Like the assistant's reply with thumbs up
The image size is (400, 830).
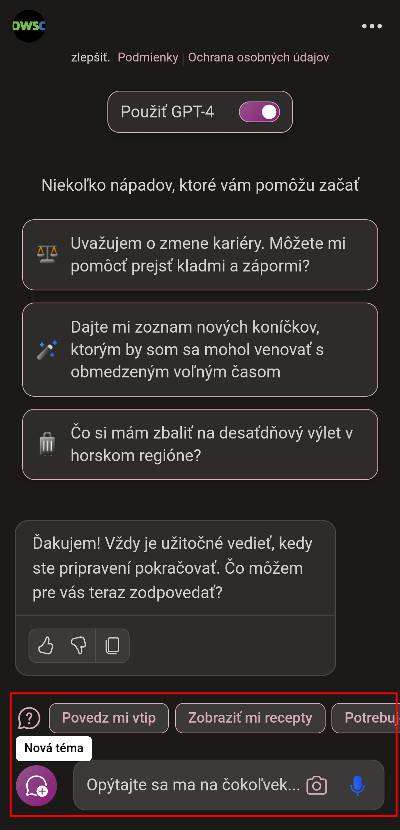tap(46, 646)
